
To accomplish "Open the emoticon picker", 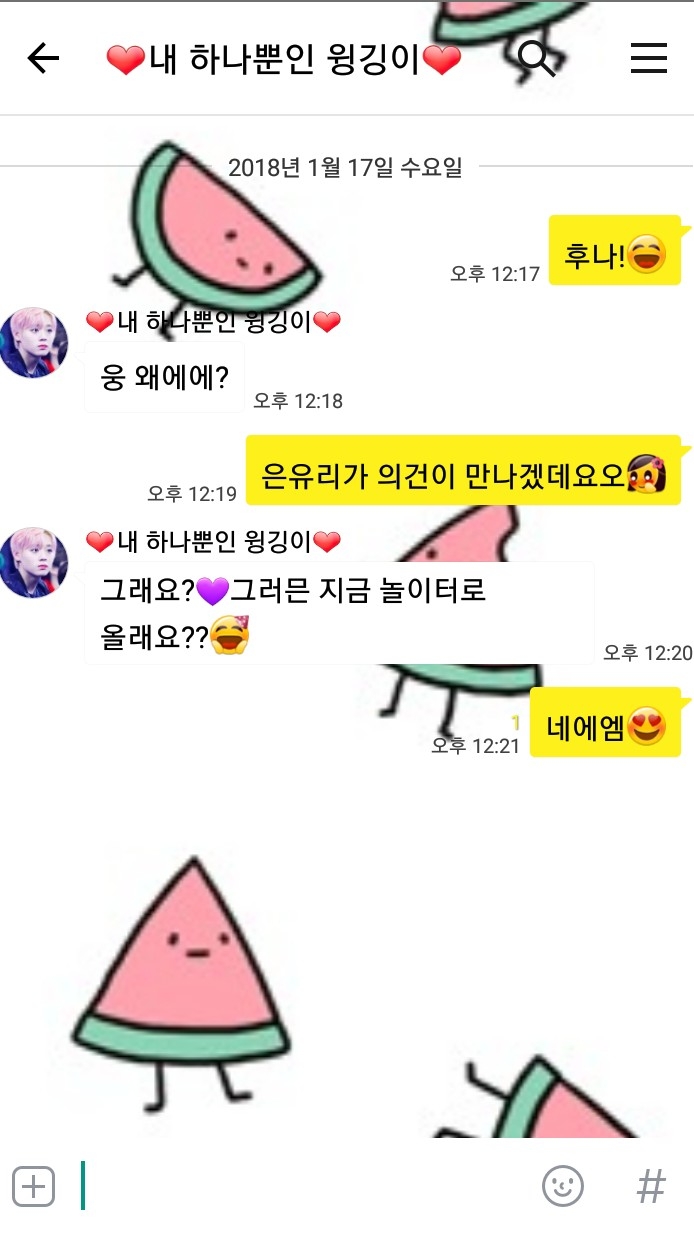I will [x=563, y=1187].
